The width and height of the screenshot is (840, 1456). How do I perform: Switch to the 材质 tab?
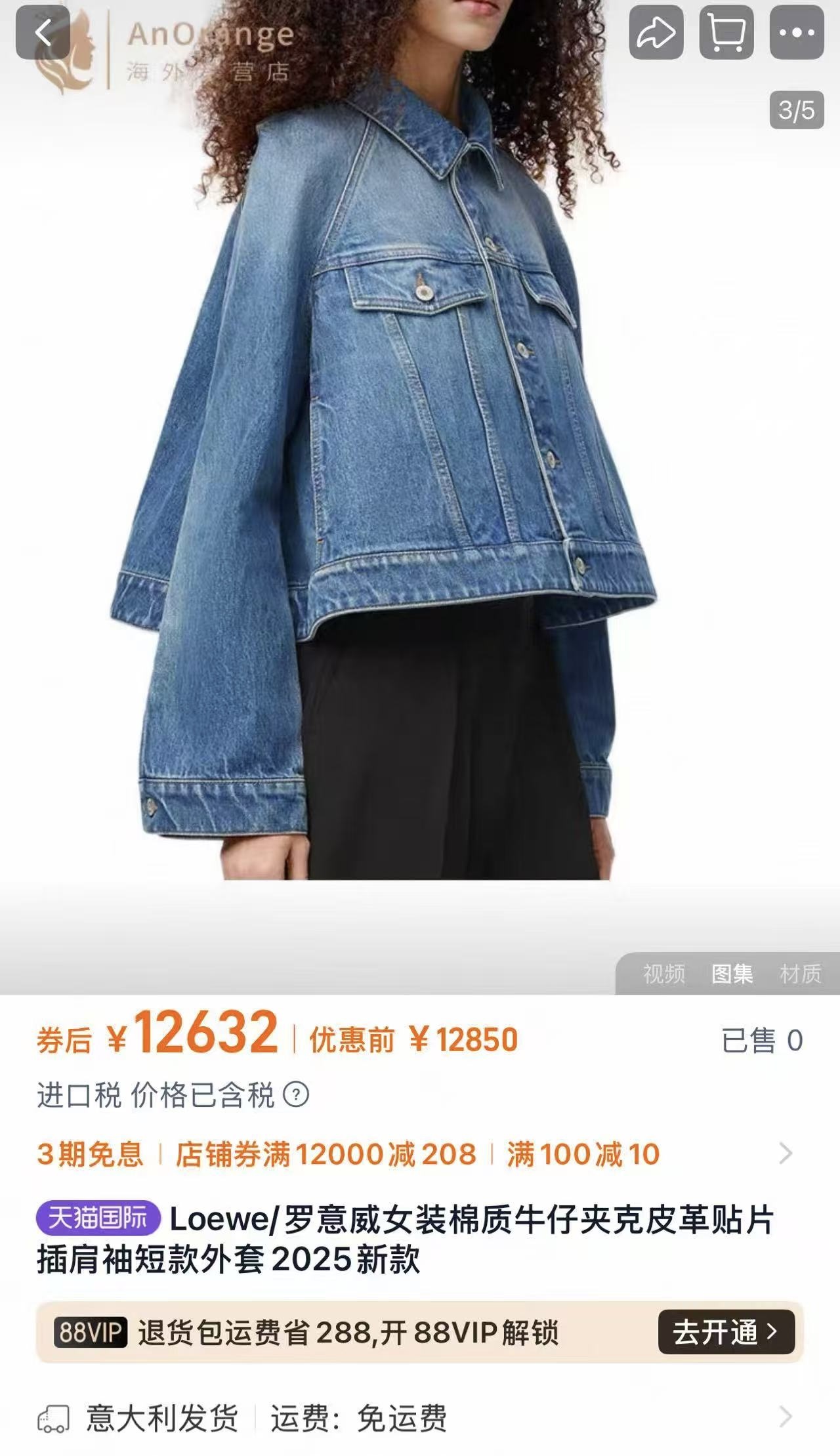tap(800, 974)
